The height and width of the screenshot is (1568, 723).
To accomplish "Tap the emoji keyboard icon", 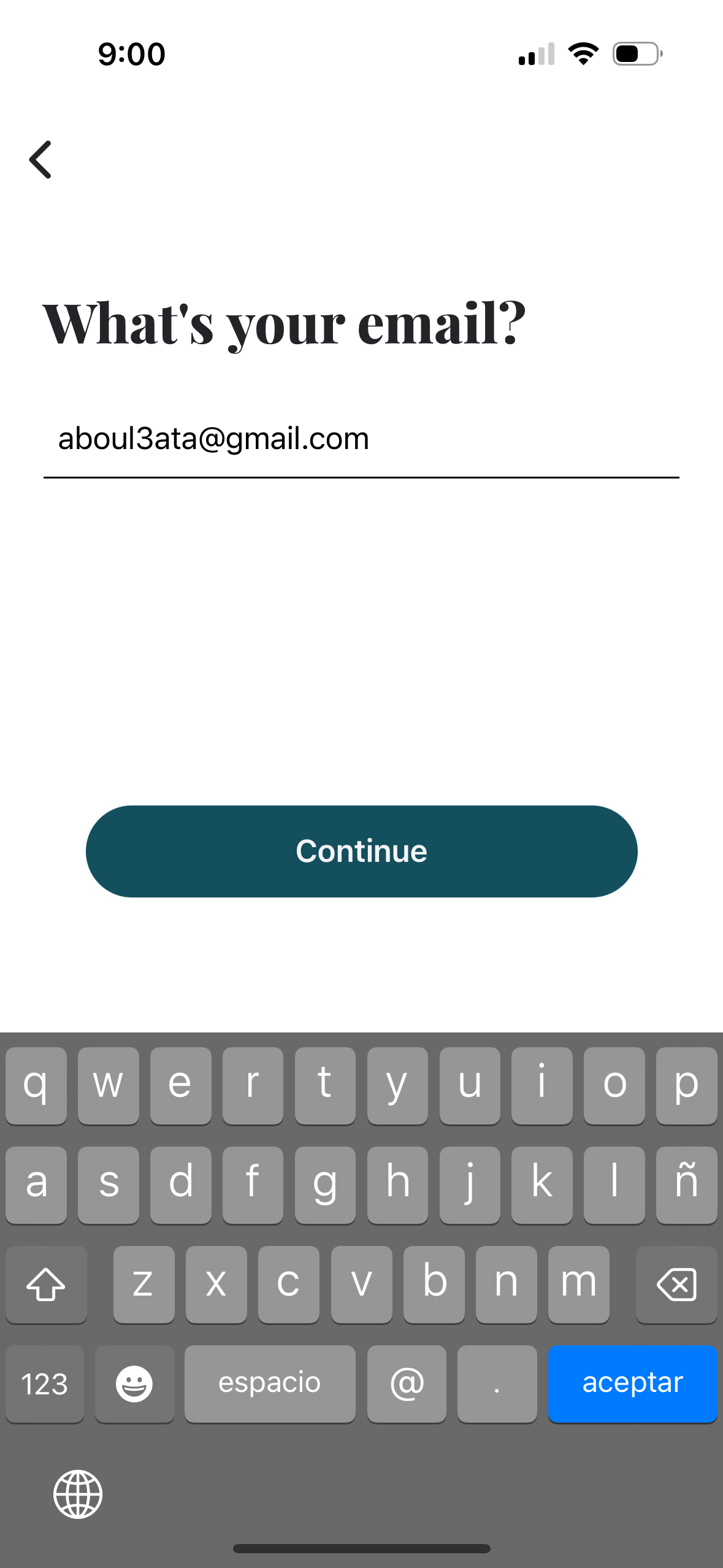I will pos(134,1383).
